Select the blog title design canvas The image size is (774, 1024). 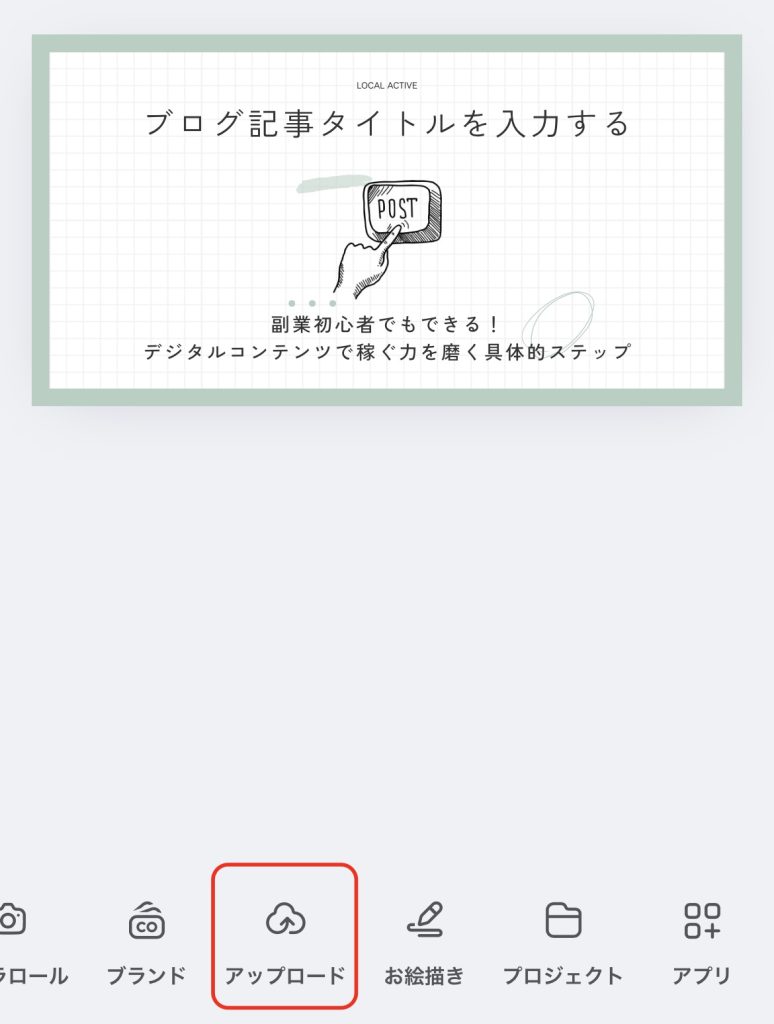386,220
